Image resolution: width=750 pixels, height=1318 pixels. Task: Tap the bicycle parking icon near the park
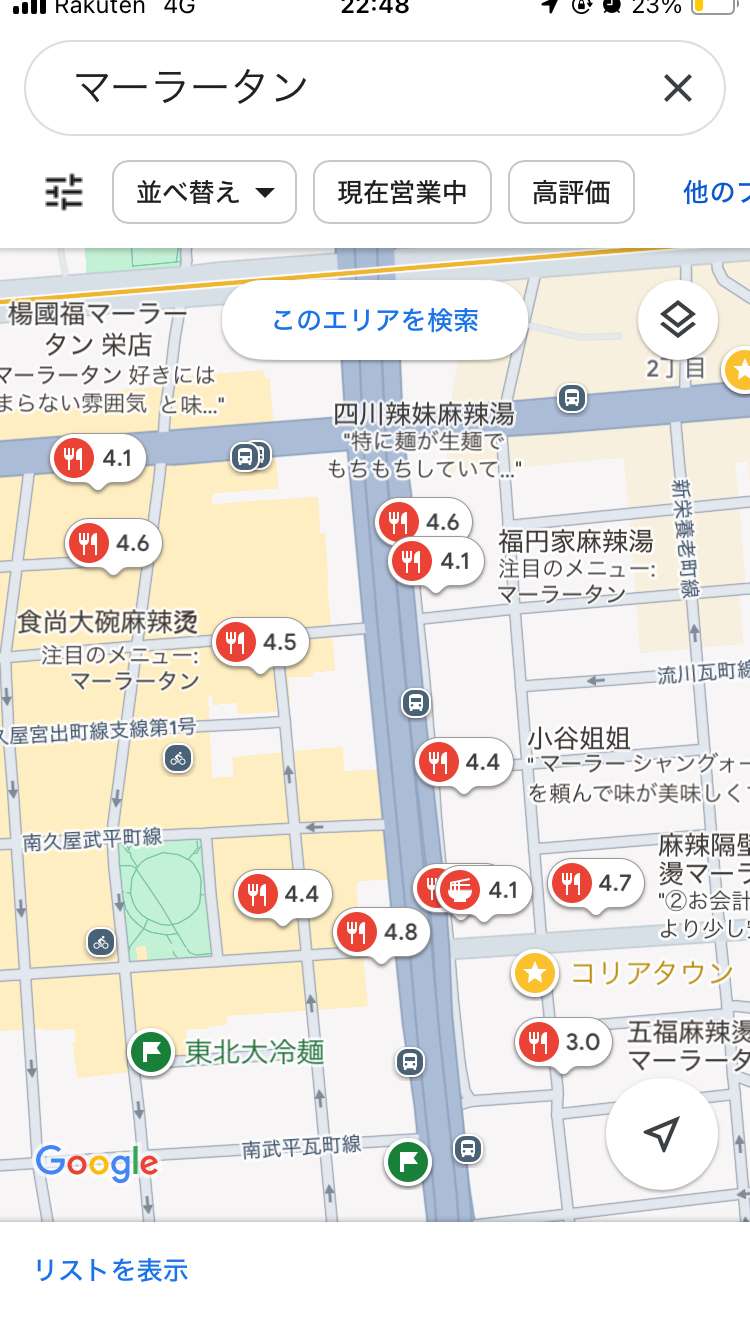pos(100,943)
